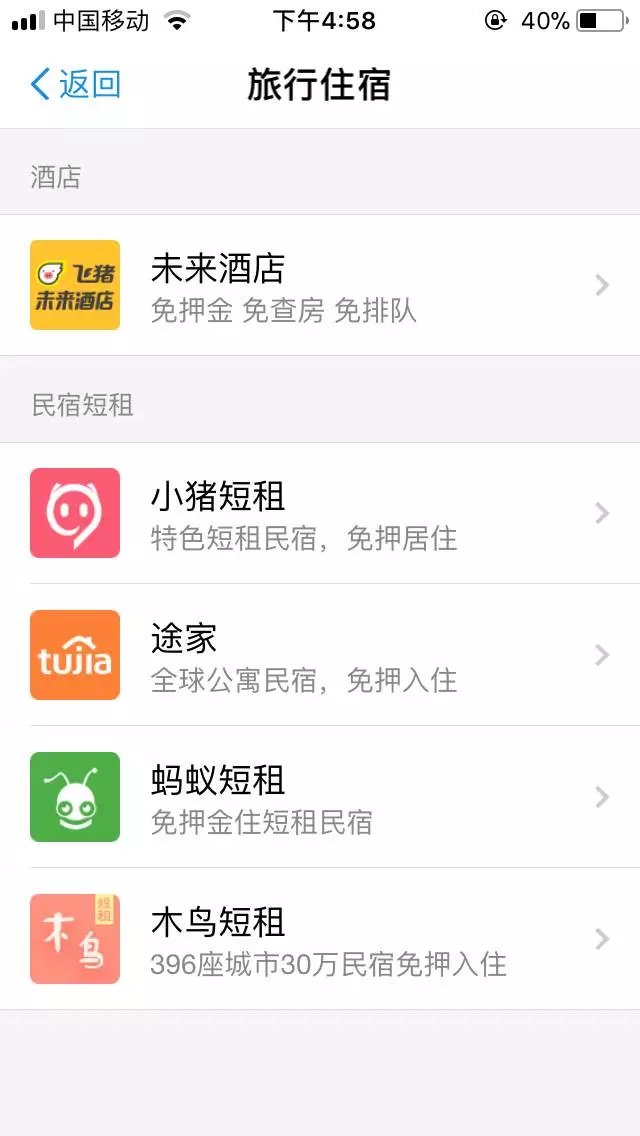Open 小猪短租 short rentals

(320, 513)
